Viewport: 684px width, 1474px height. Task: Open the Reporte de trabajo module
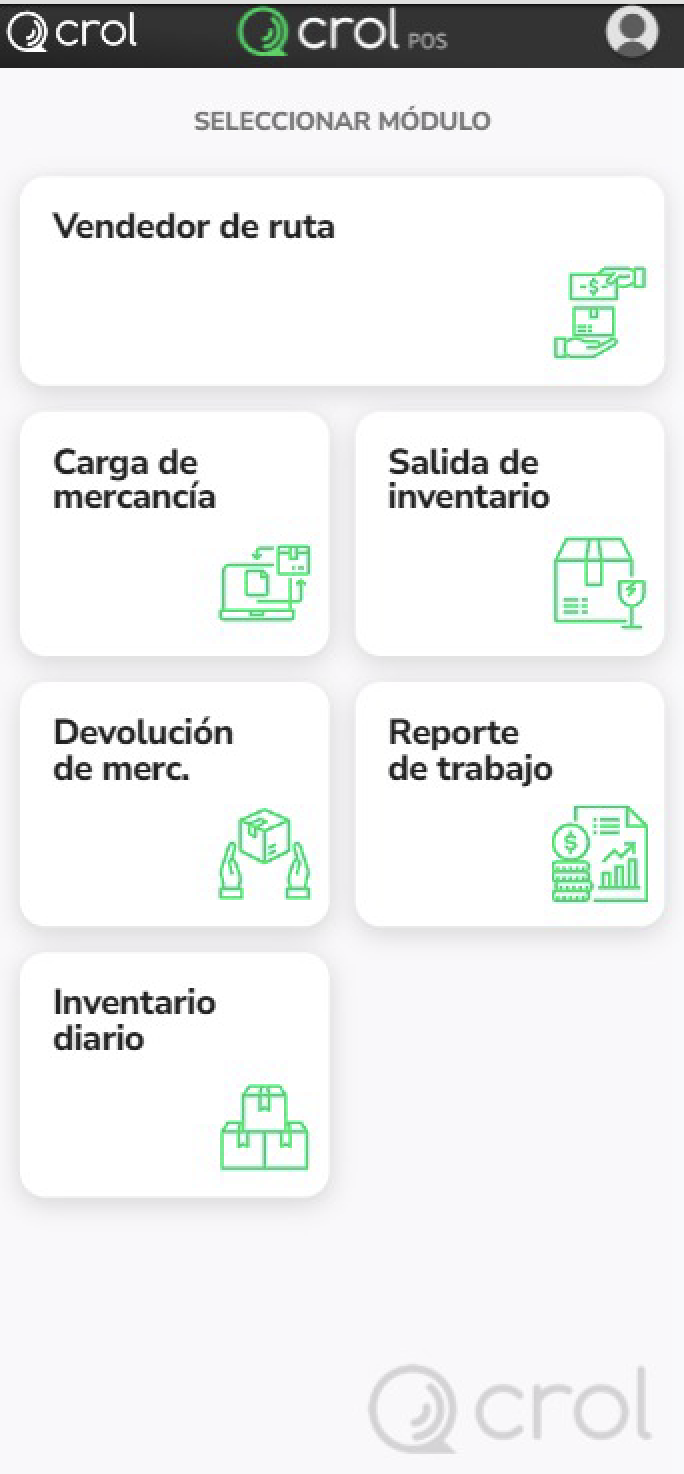[x=510, y=804]
